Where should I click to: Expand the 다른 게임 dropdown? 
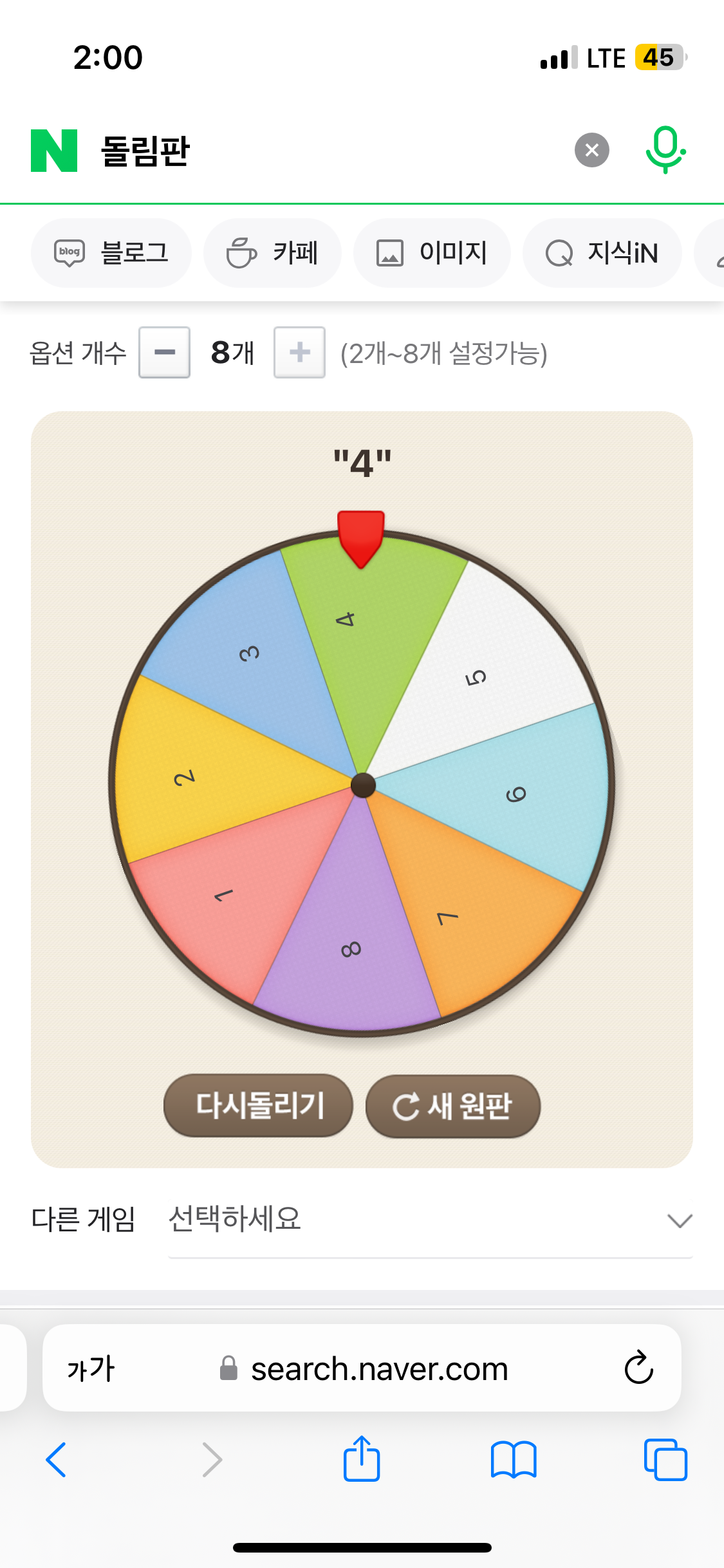point(430,1219)
